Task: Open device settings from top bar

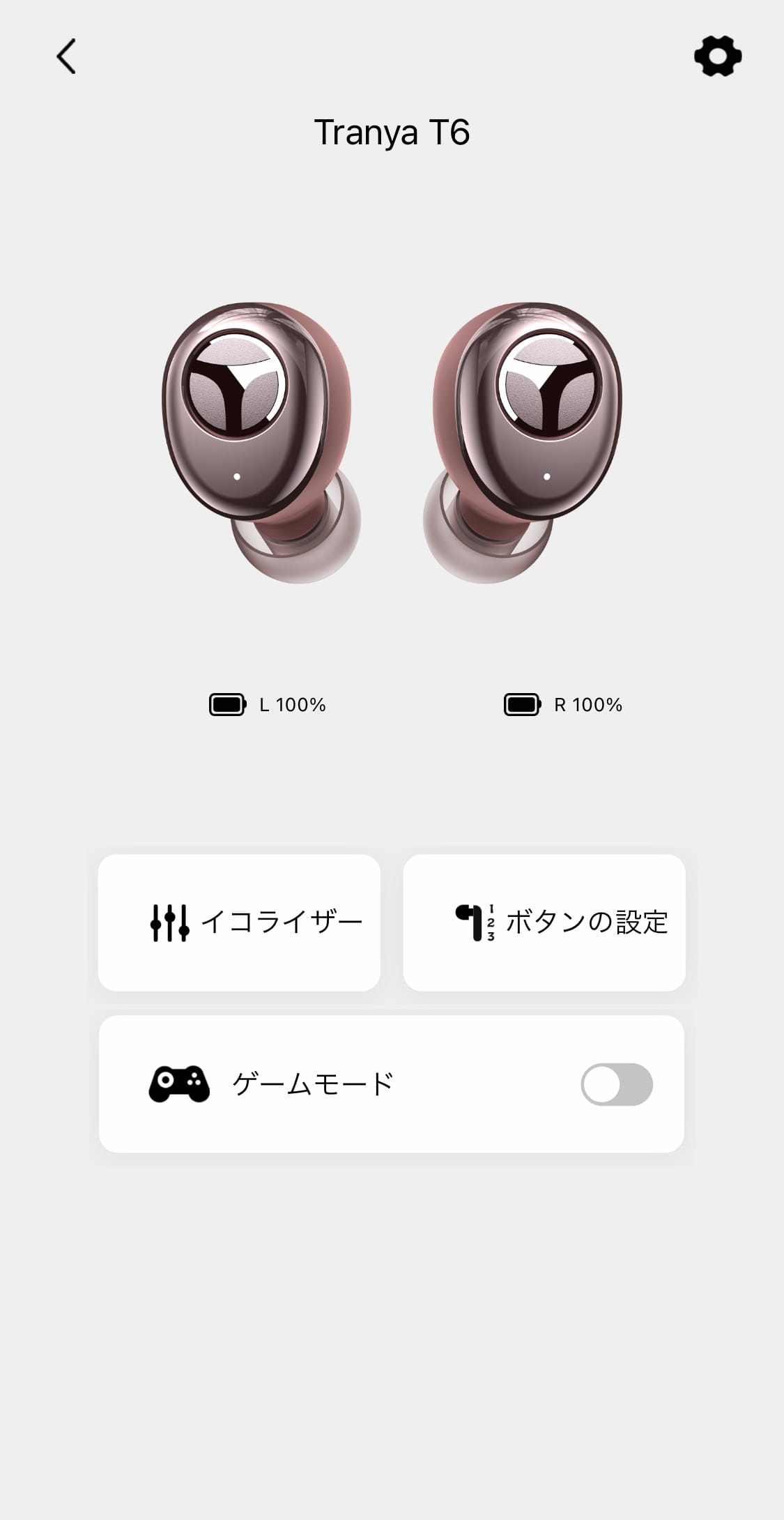Action: click(717, 56)
